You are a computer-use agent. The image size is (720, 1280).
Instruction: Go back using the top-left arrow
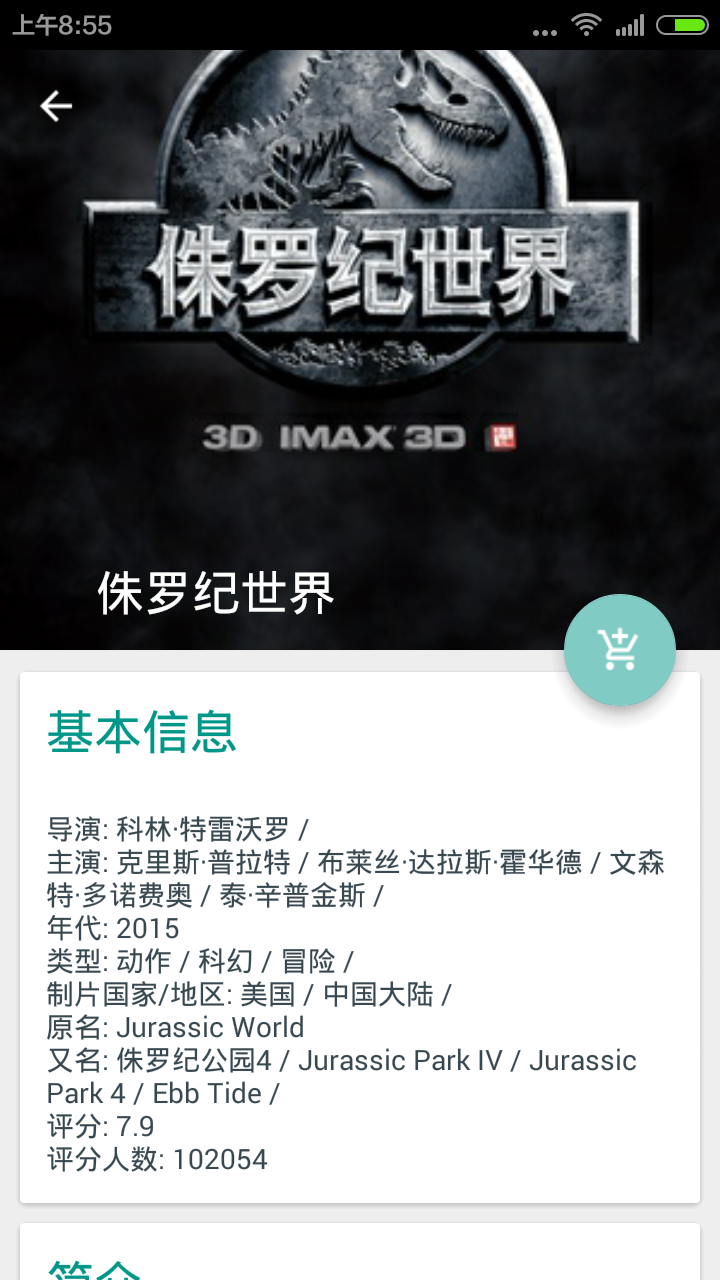[56, 106]
